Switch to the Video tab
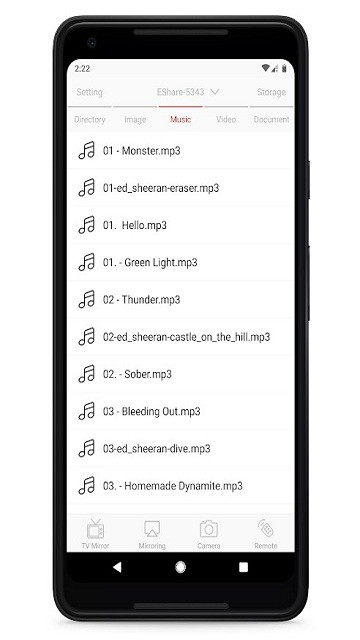The width and height of the screenshot is (360, 640). 226,120
